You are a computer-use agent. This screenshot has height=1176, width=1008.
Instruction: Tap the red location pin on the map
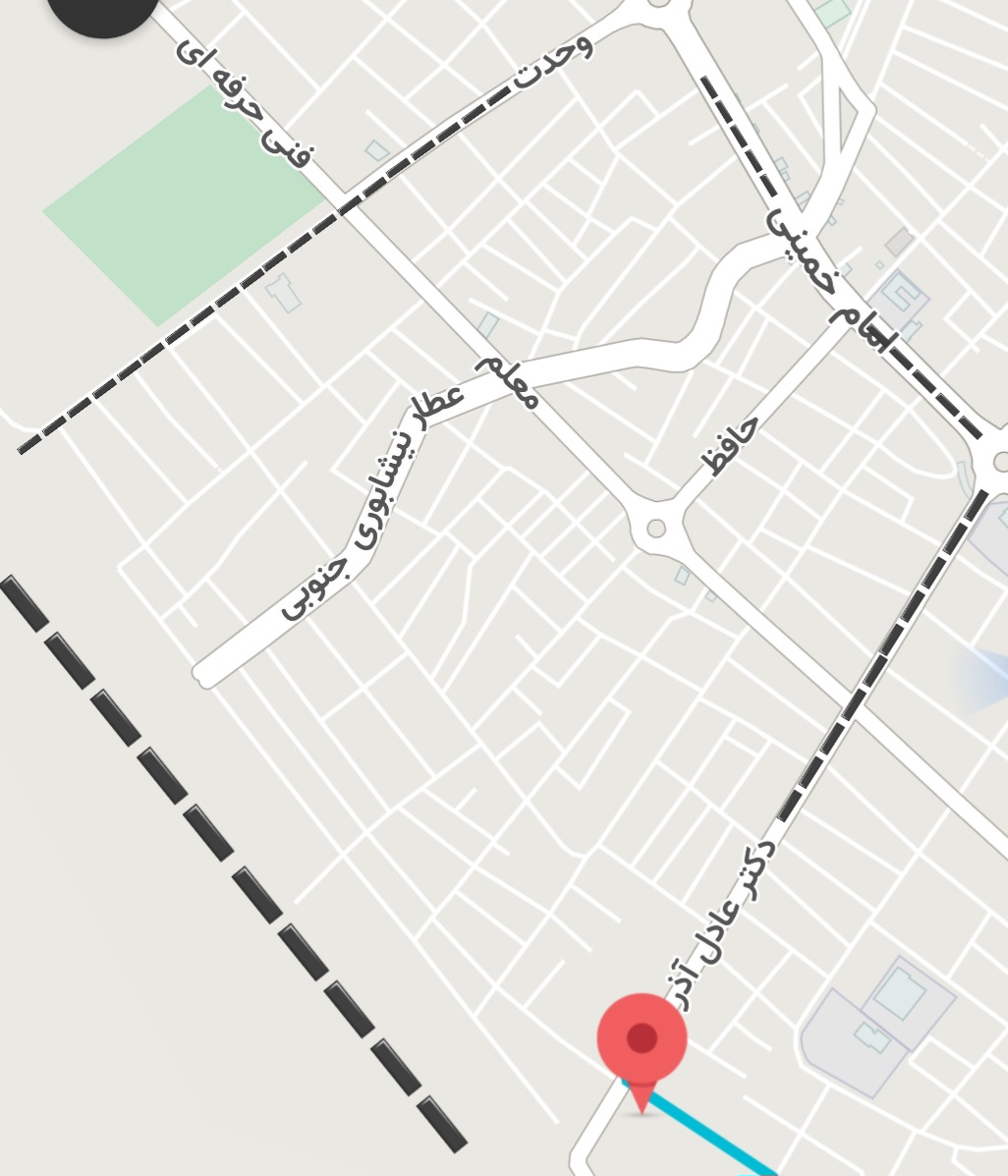coord(642,1043)
